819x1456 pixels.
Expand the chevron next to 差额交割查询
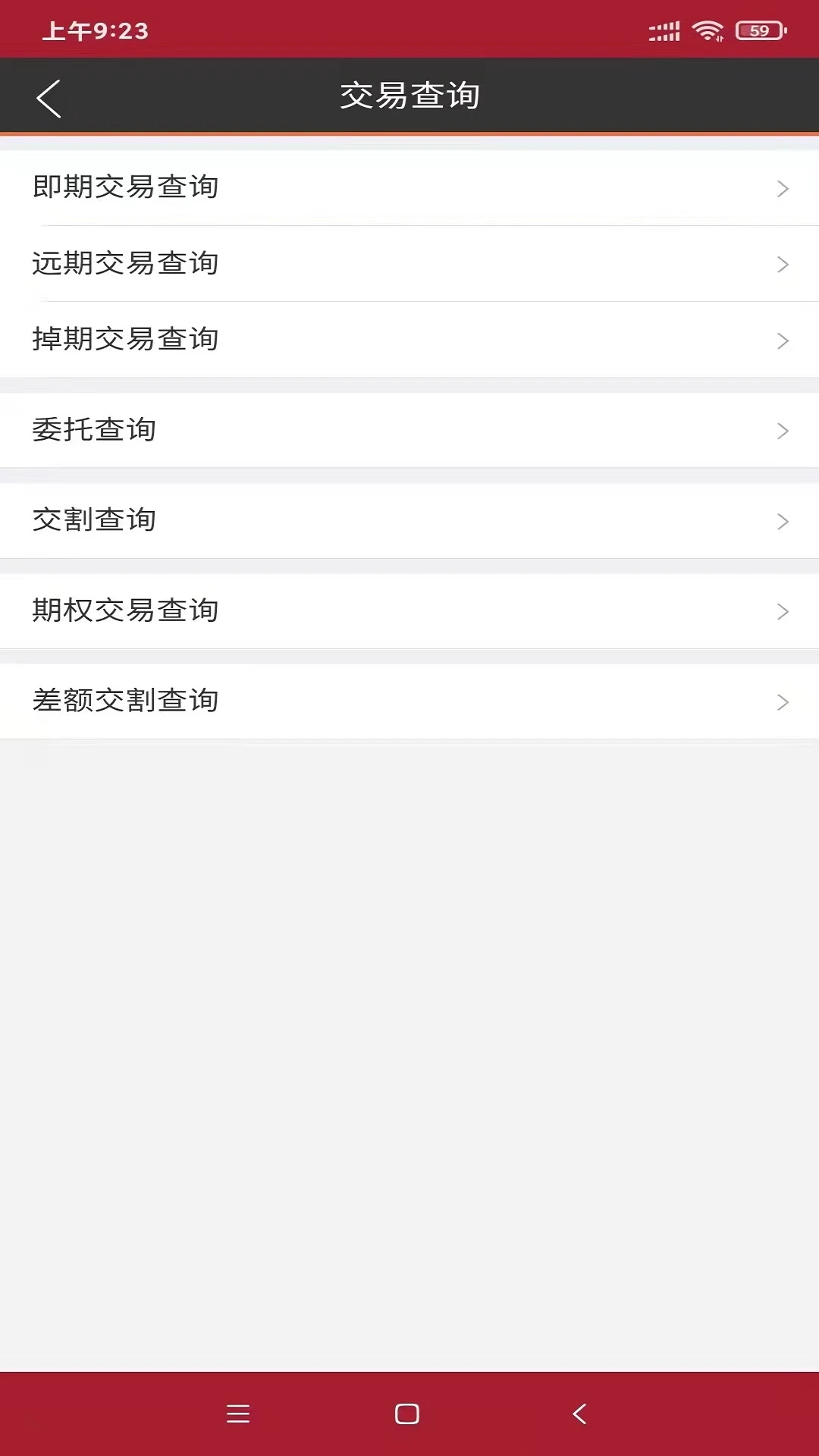[783, 701]
